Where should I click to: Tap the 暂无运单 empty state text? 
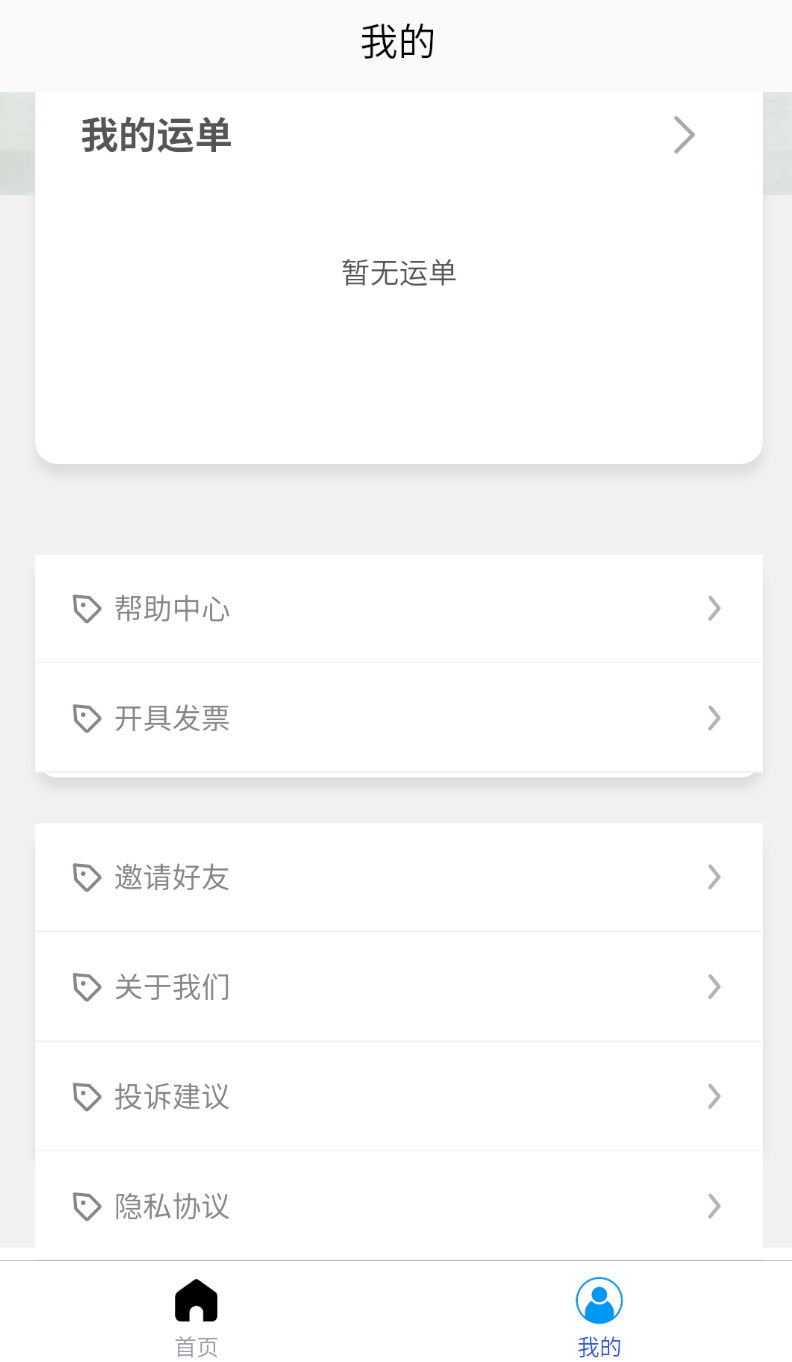(398, 272)
